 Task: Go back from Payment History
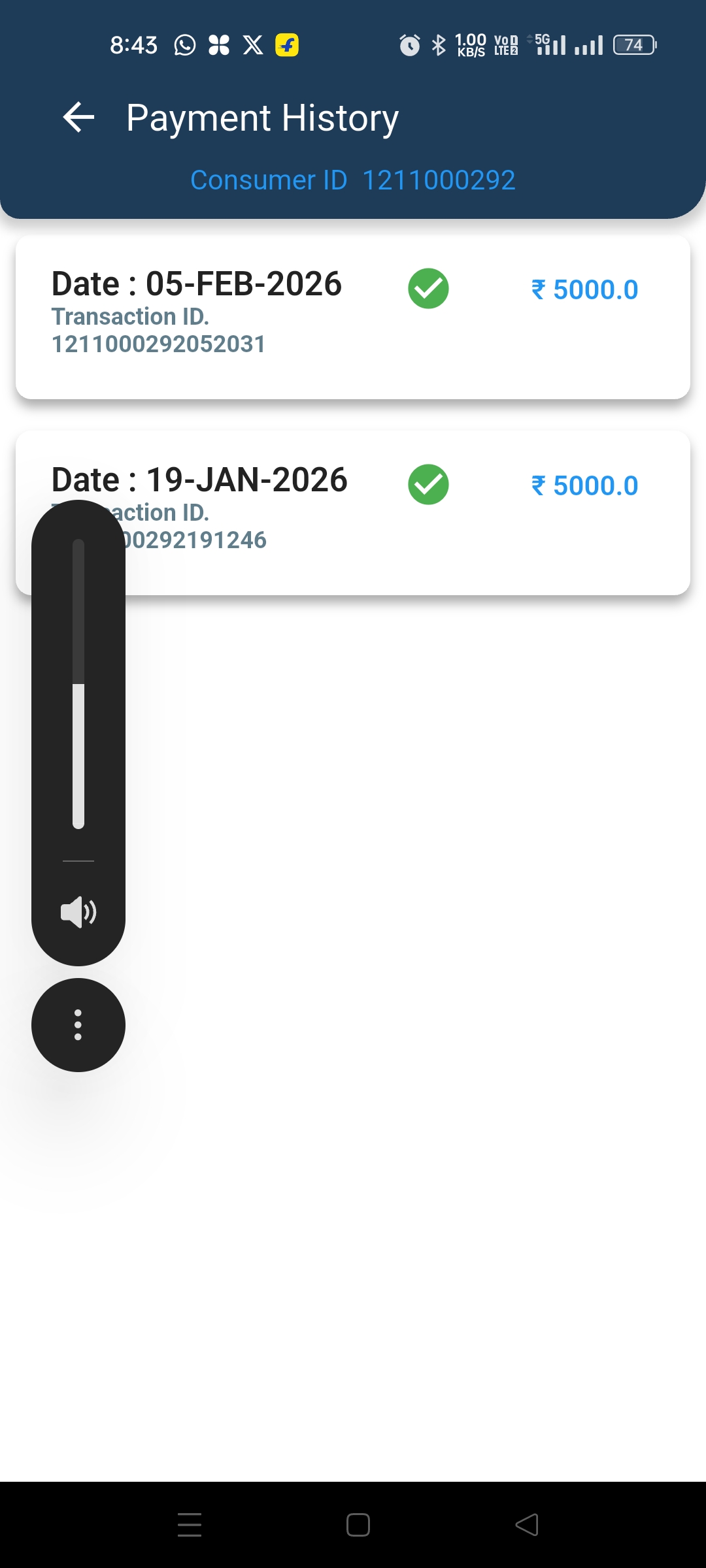(x=78, y=118)
